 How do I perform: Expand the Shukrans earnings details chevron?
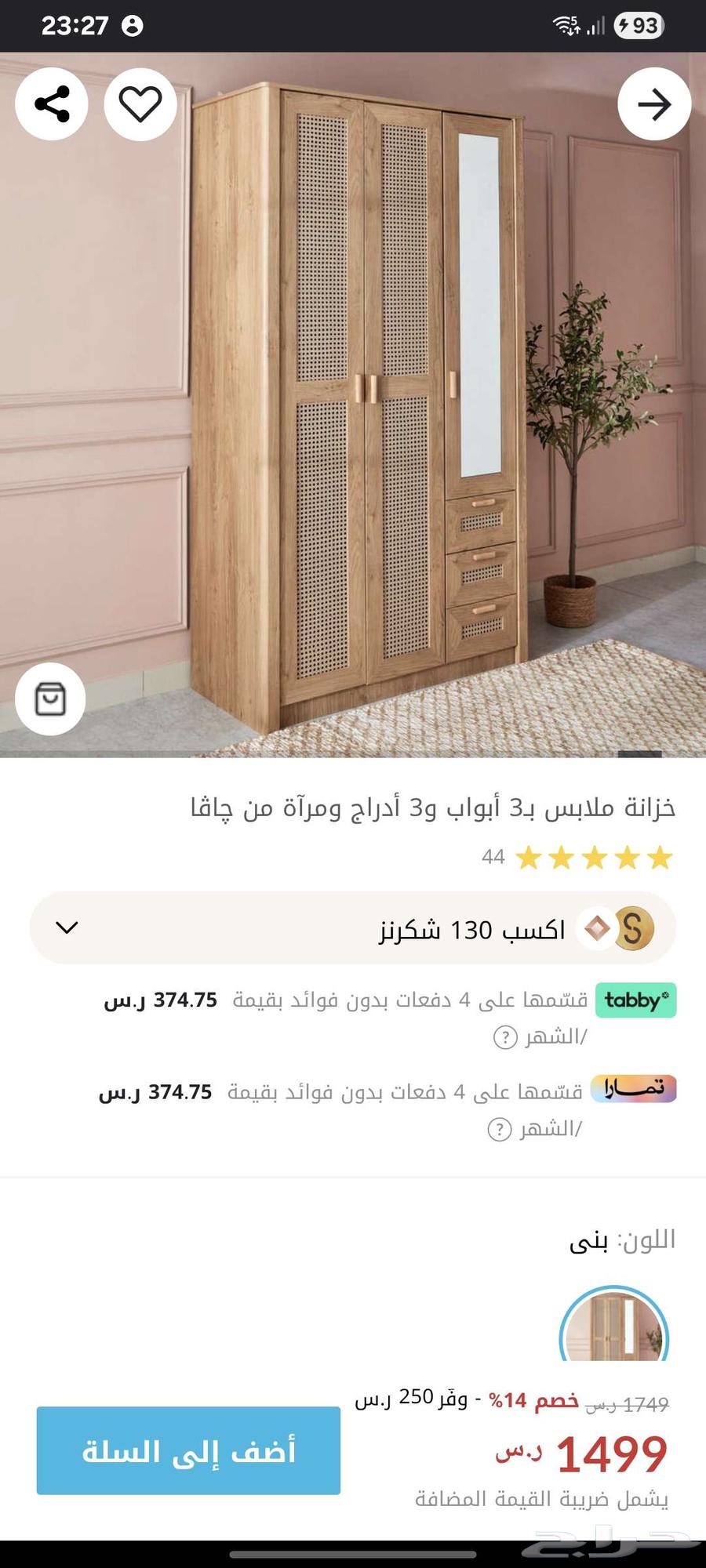[66, 928]
